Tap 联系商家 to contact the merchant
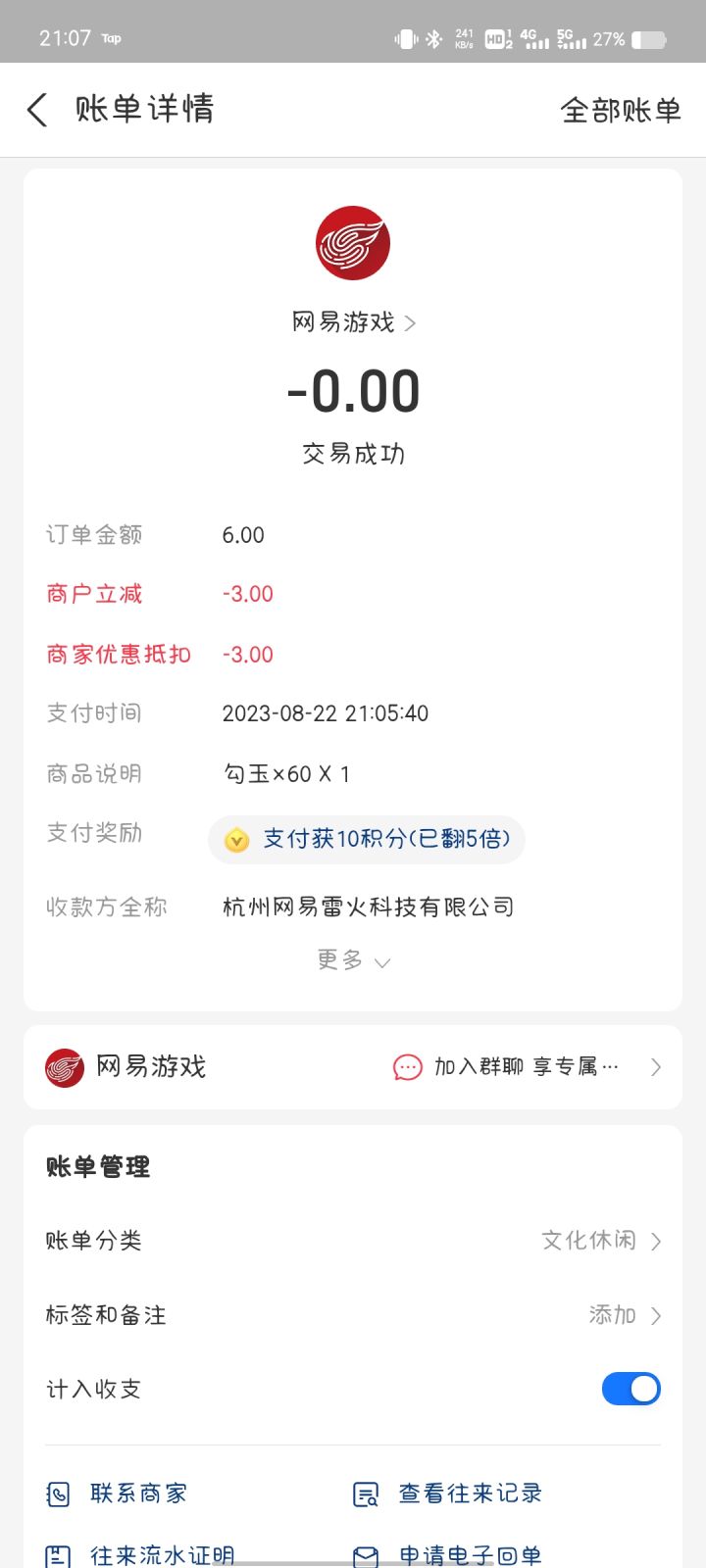706x1568 pixels. [x=117, y=1494]
